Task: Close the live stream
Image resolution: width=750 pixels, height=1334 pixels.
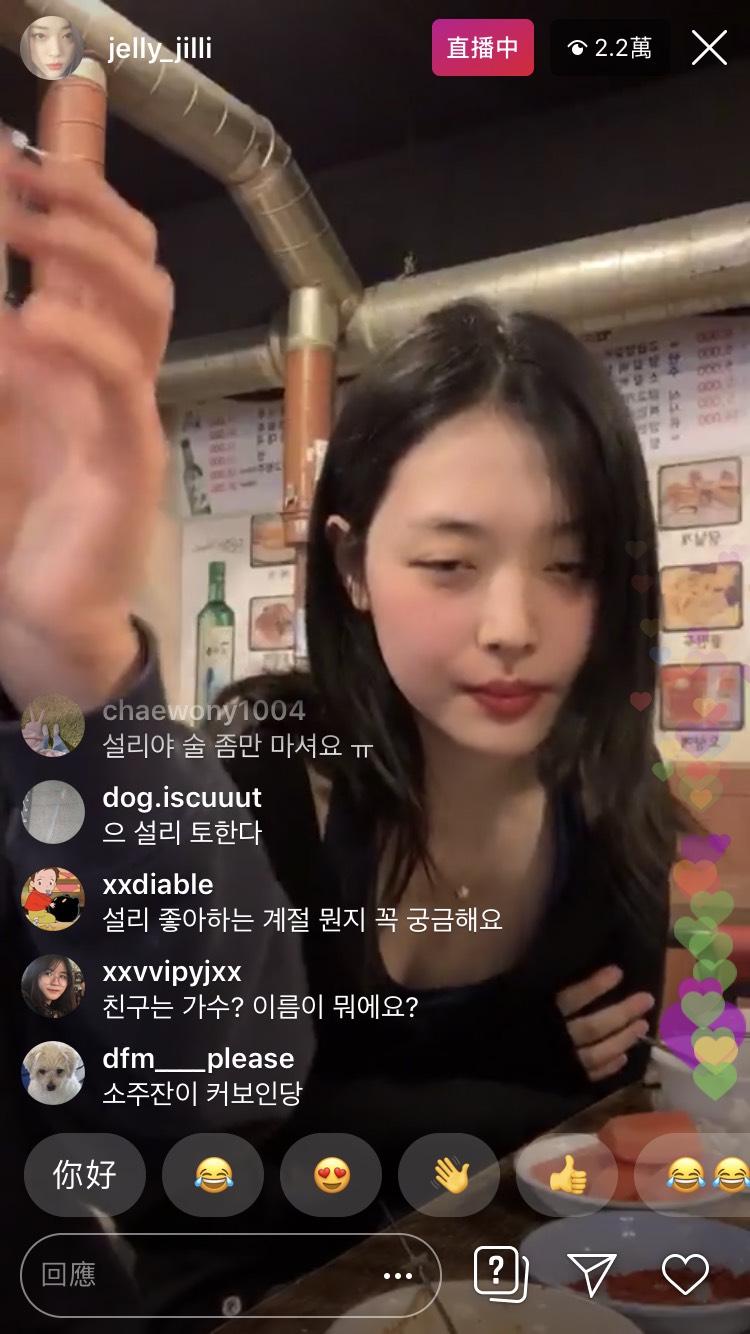Action: 709,48
